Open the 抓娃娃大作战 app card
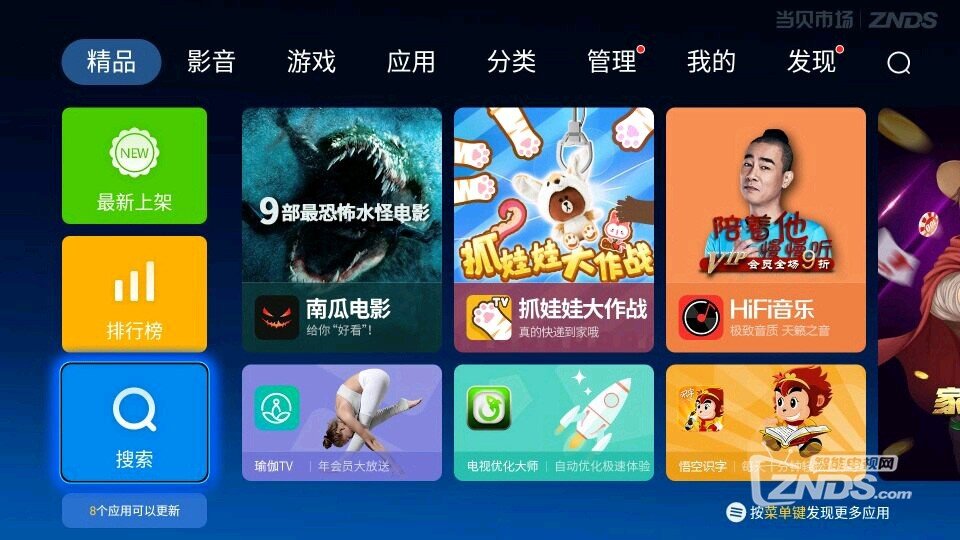The height and width of the screenshot is (540, 960). [x=554, y=230]
